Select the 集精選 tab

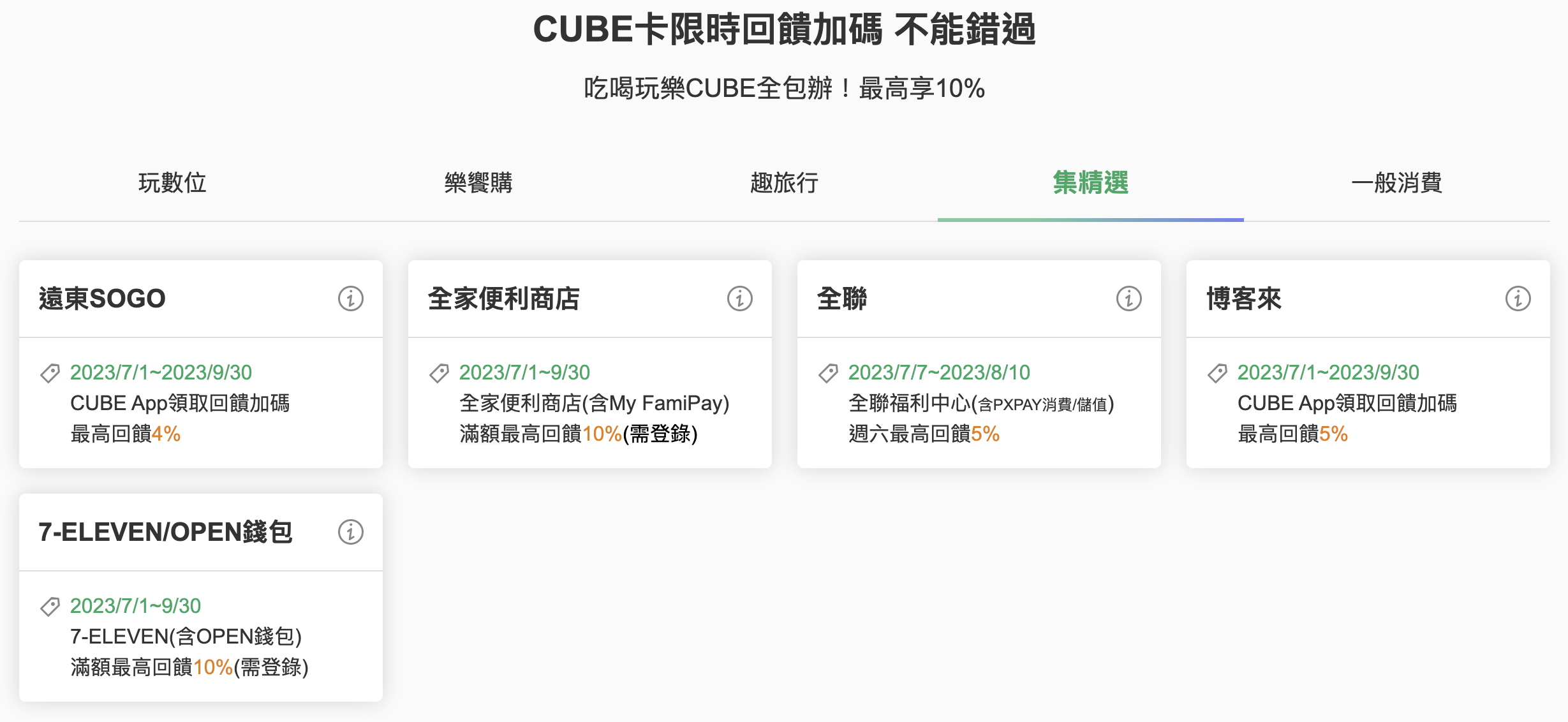(x=1090, y=183)
